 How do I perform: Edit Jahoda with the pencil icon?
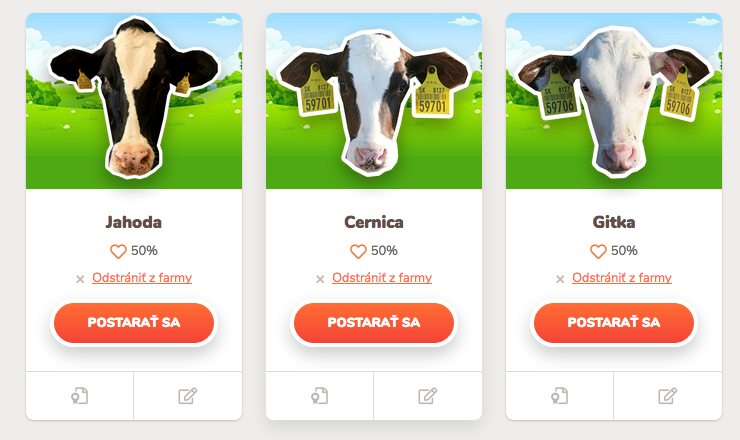point(187,396)
